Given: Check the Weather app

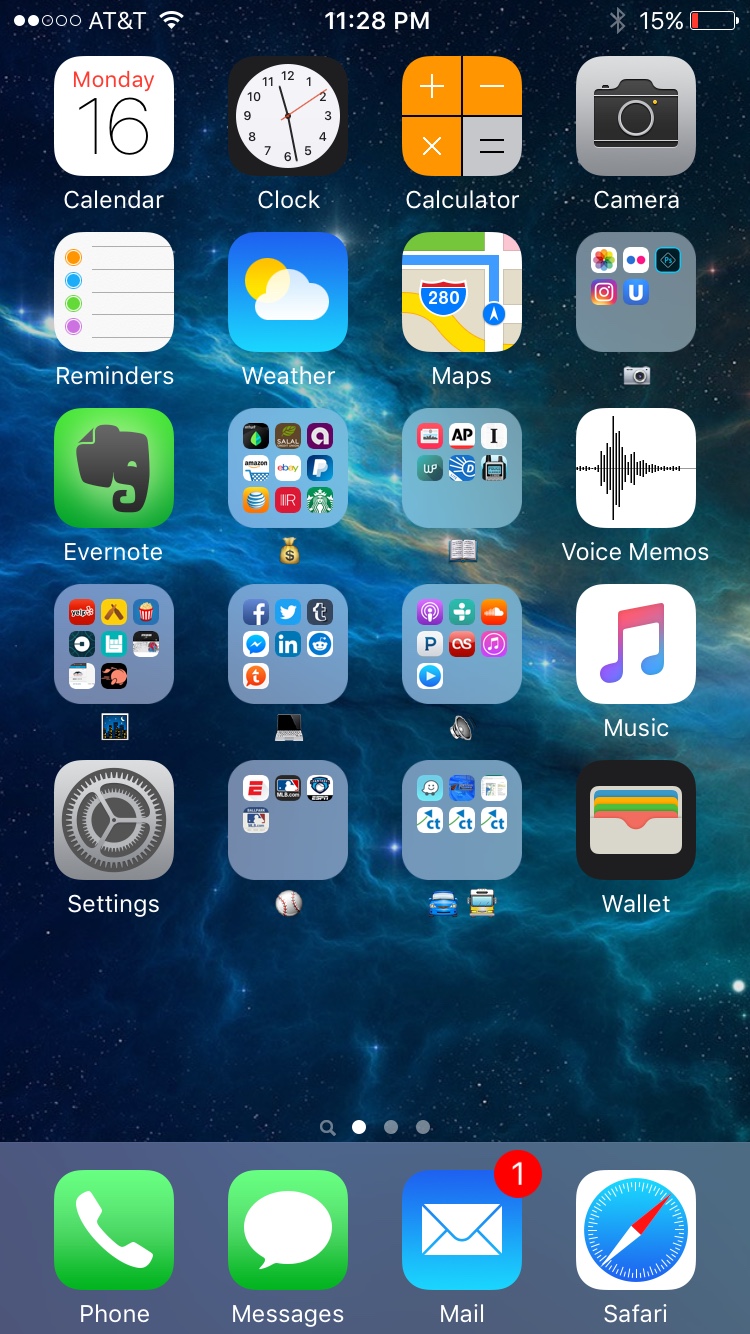Looking at the screenshot, I should coord(288,292).
